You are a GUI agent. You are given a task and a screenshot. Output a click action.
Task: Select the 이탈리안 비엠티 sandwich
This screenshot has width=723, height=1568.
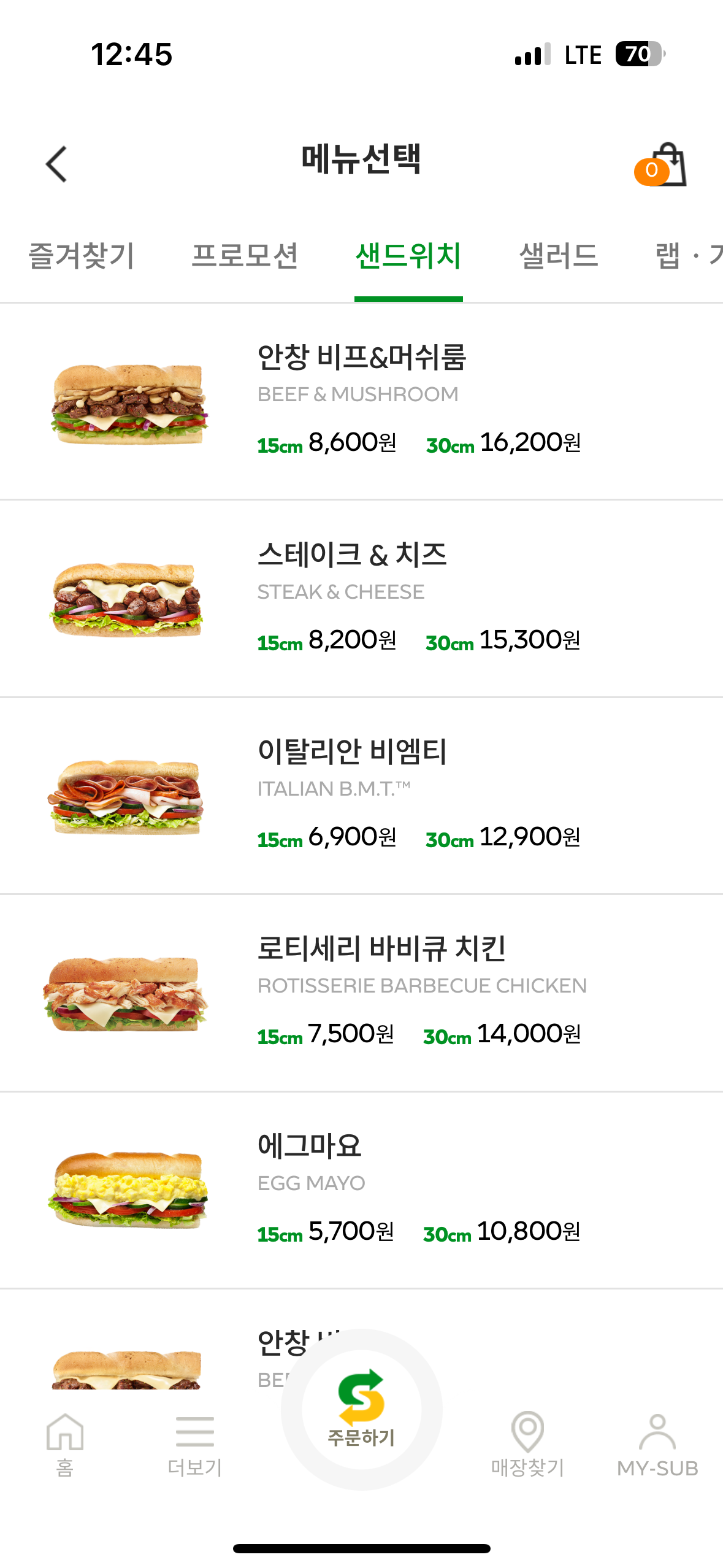coord(361,796)
